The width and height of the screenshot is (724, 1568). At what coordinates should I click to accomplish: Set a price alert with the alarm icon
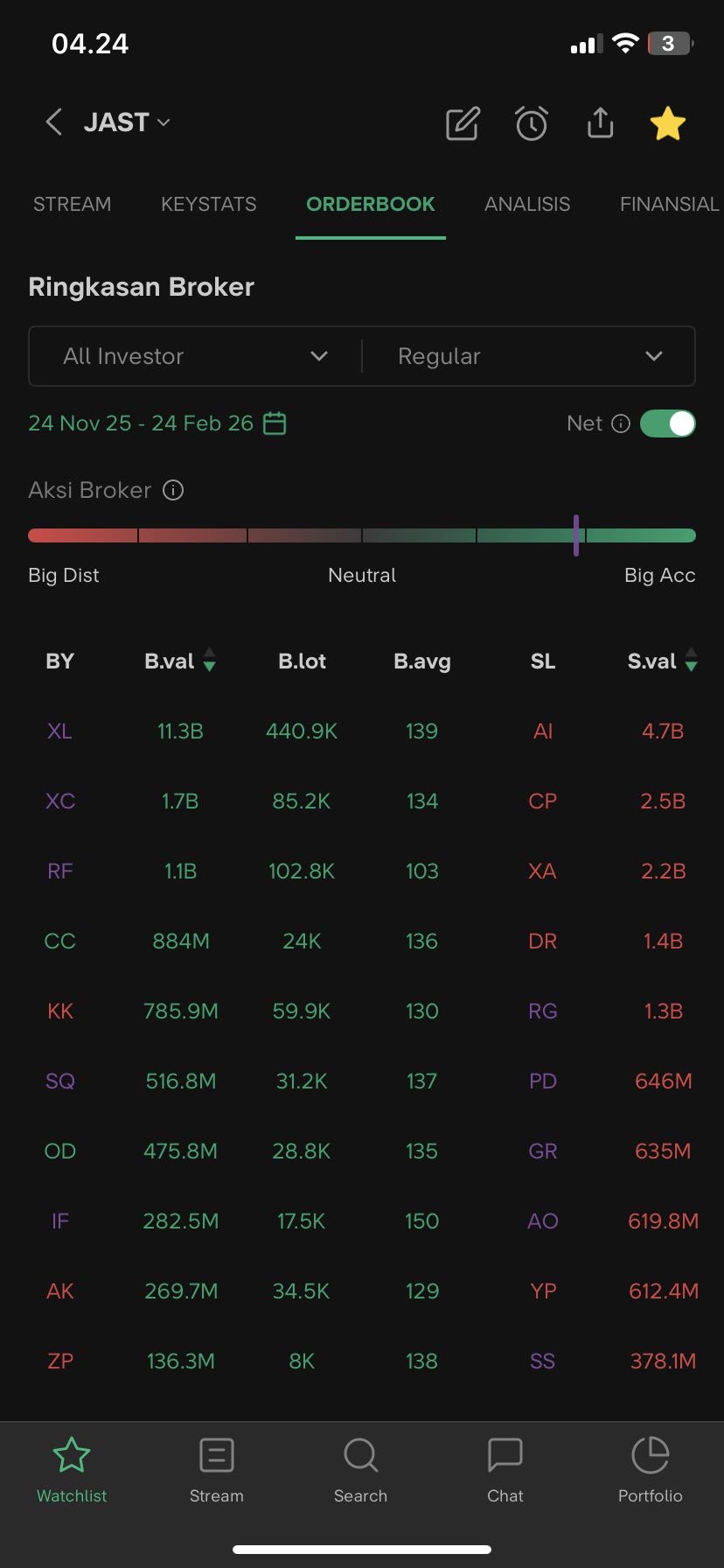coord(532,123)
